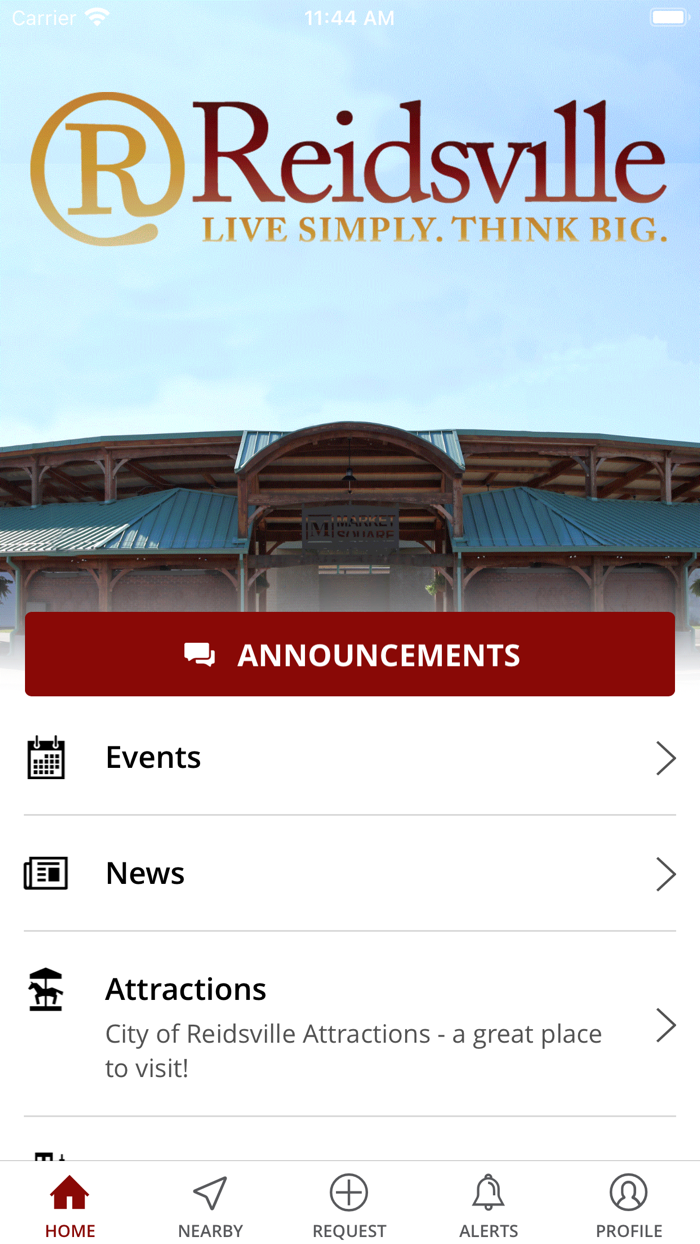Open the Announcements button
Screen dimensions: 700x1244
tap(350, 654)
